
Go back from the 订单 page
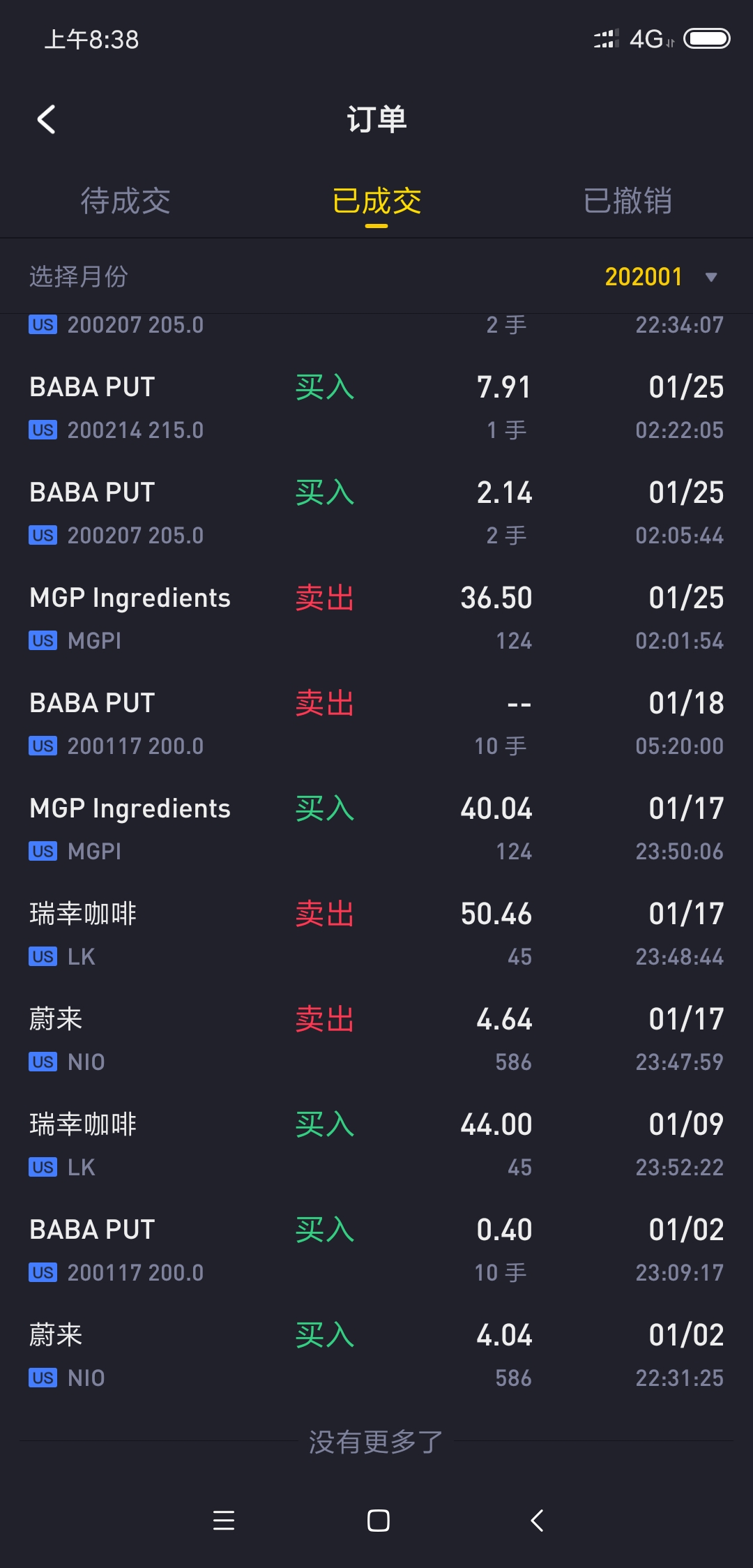coord(46,119)
